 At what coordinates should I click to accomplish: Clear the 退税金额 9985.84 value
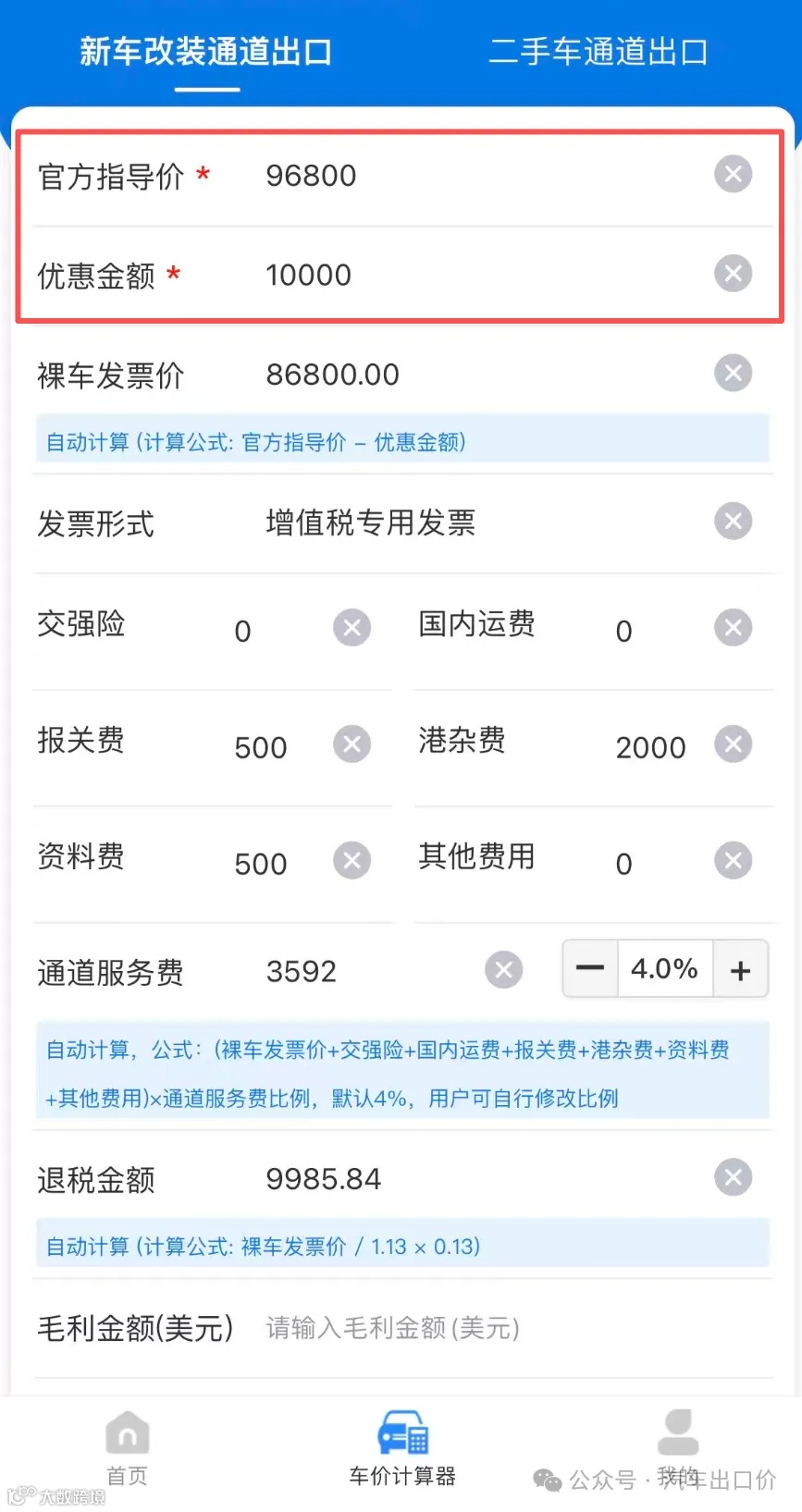733,1176
